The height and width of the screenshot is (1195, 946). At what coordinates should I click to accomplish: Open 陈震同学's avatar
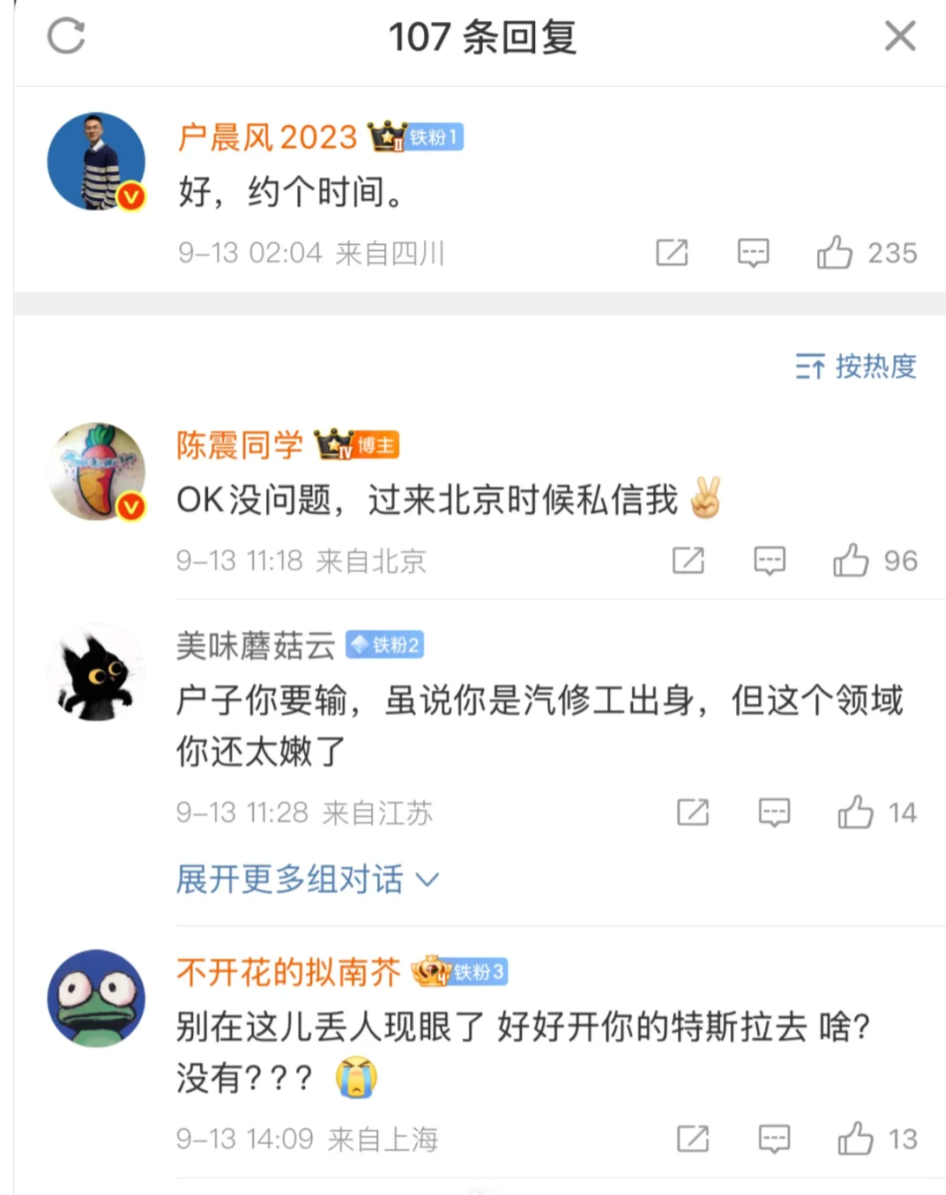tap(96, 471)
